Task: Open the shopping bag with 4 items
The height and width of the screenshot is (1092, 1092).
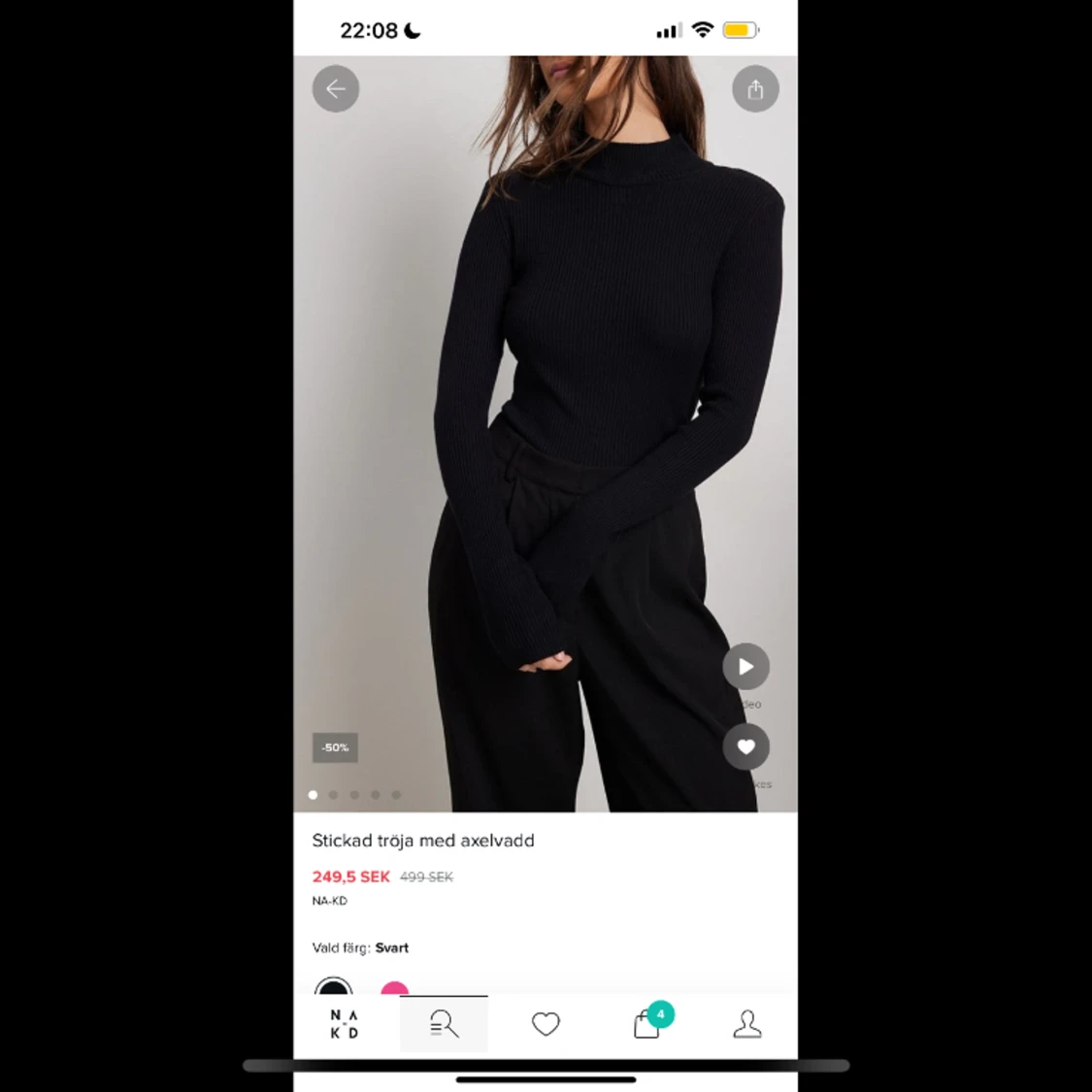Action: coord(647,1024)
